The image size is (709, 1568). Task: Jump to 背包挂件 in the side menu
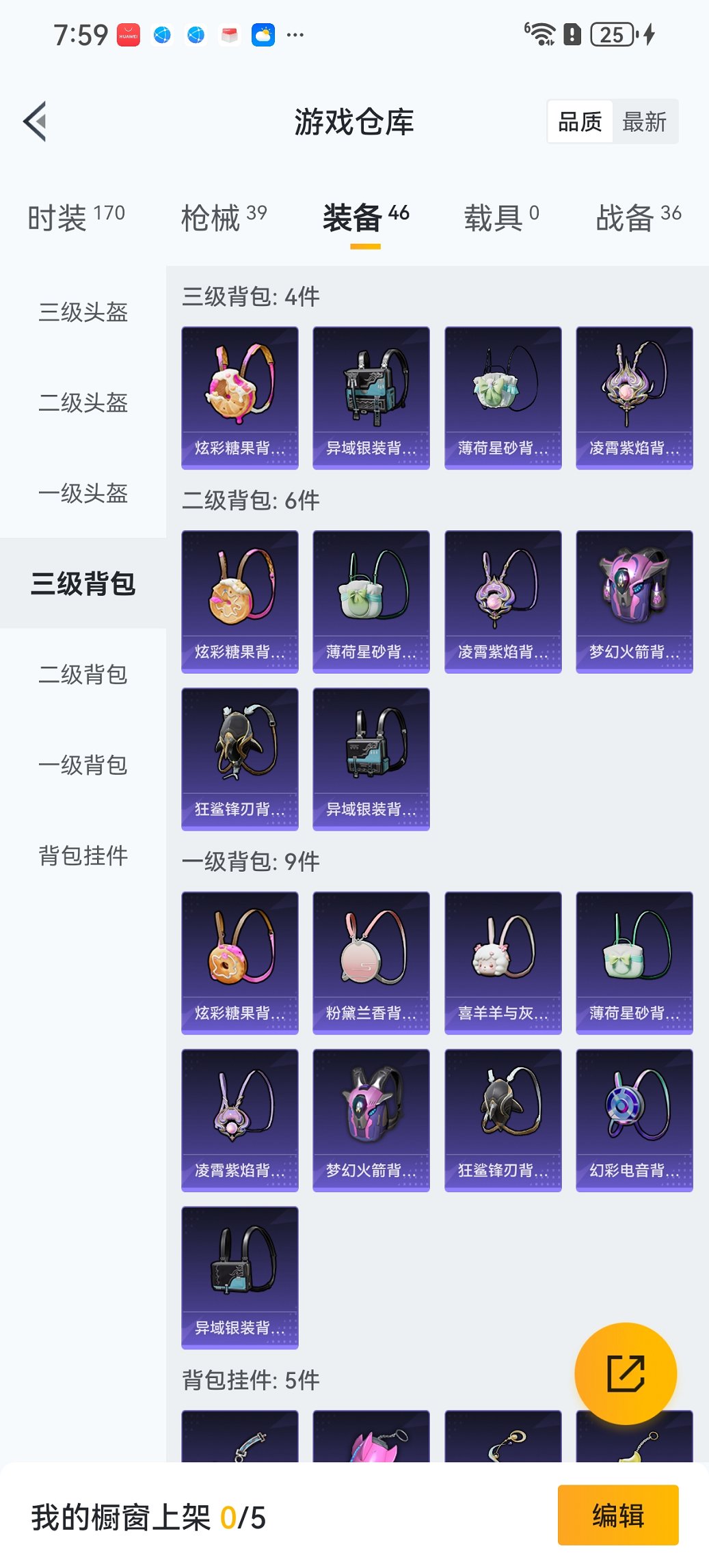(x=83, y=855)
